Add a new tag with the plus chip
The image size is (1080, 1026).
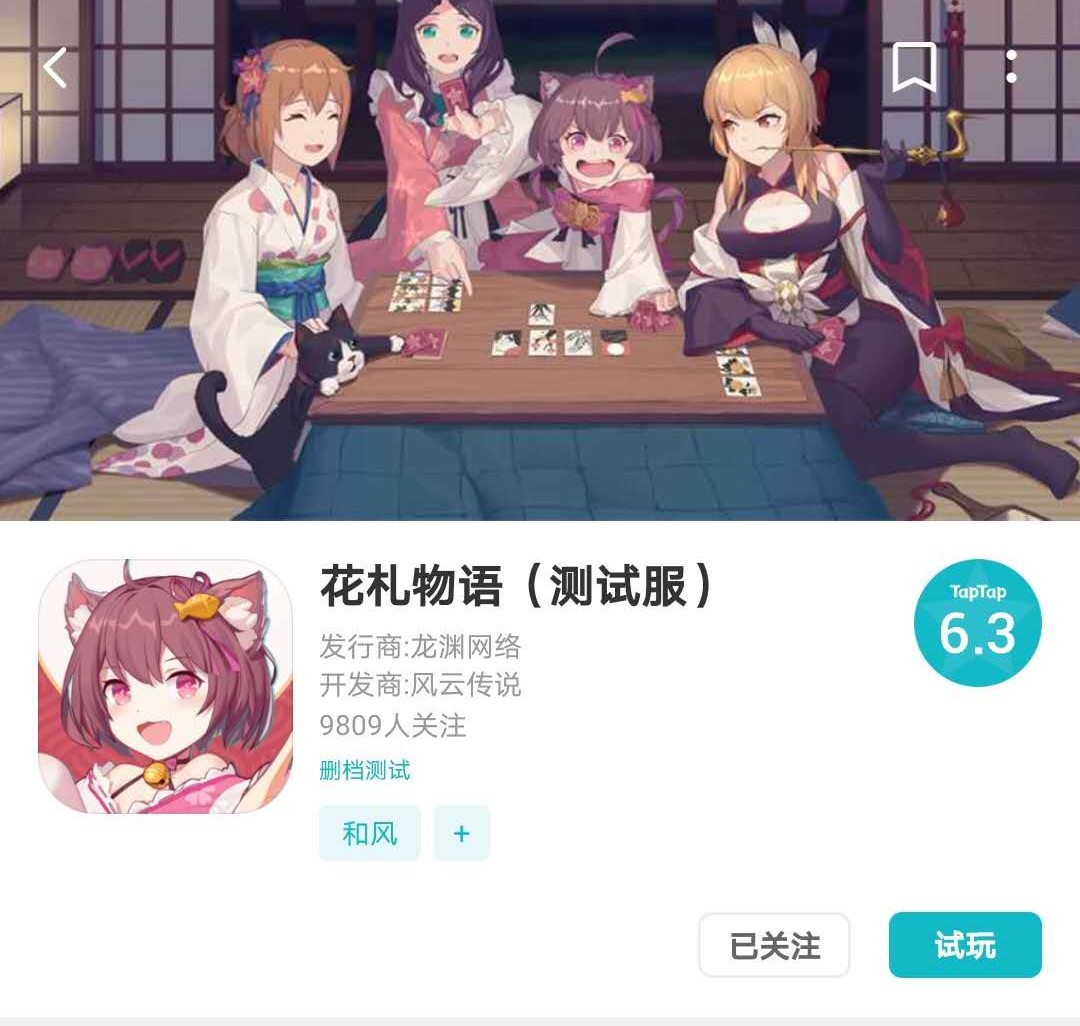462,833
